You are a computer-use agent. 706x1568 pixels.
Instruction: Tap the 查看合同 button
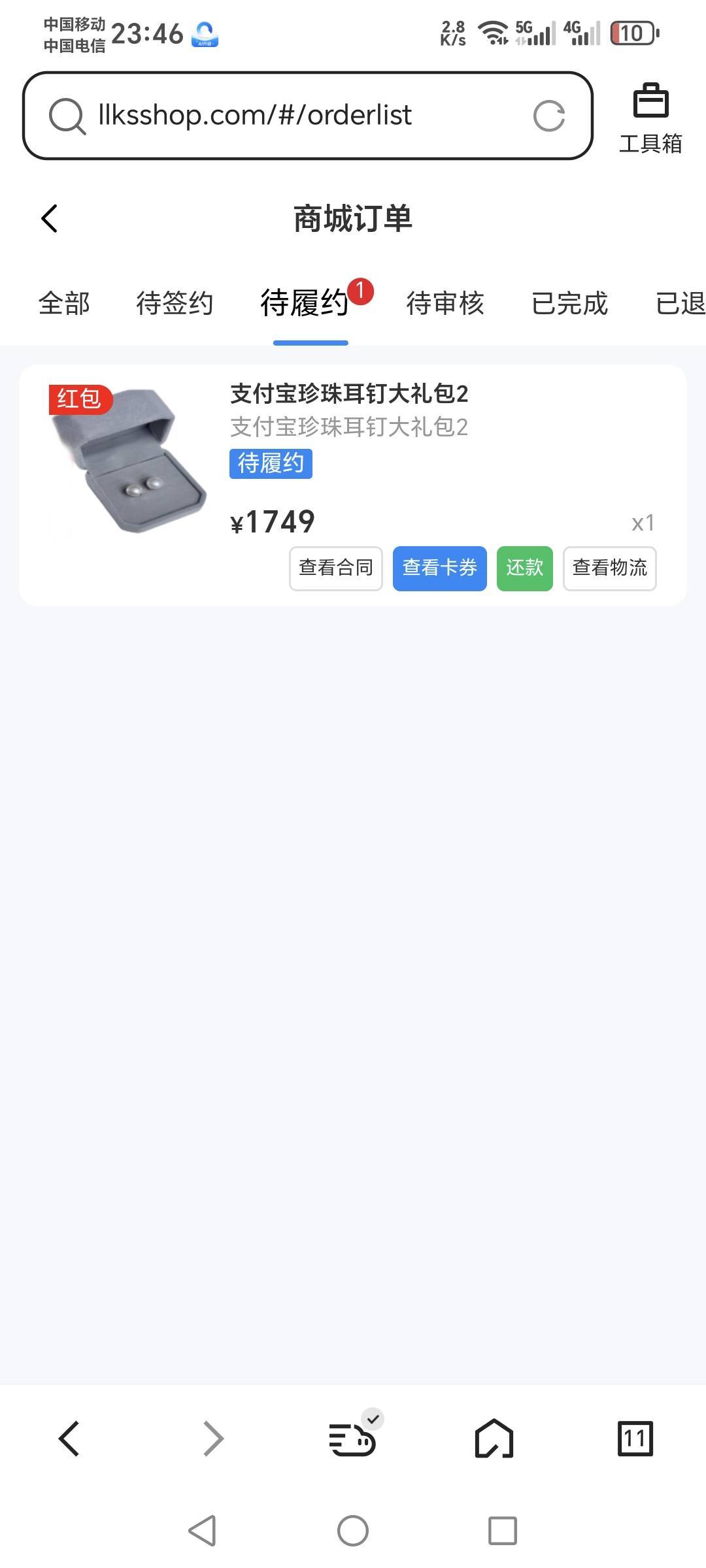coord(336,568)
